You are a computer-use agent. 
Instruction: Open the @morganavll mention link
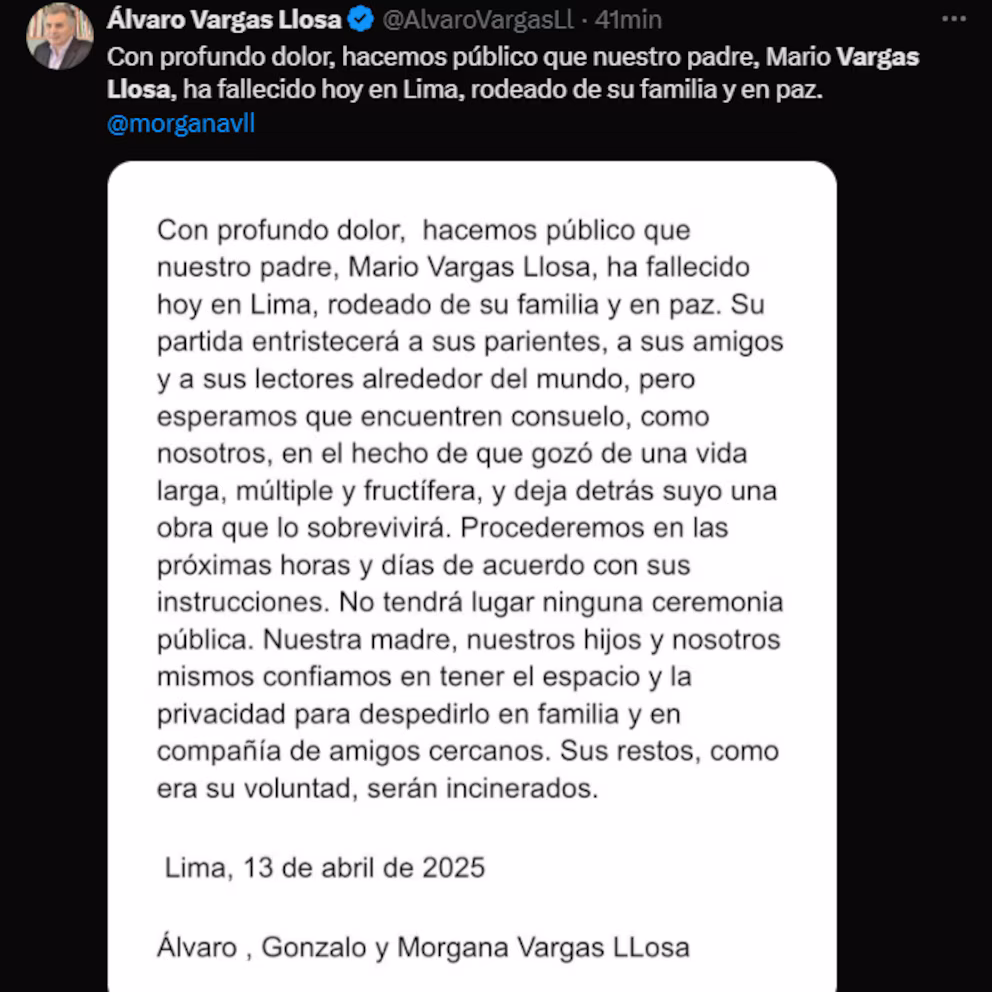181,125
